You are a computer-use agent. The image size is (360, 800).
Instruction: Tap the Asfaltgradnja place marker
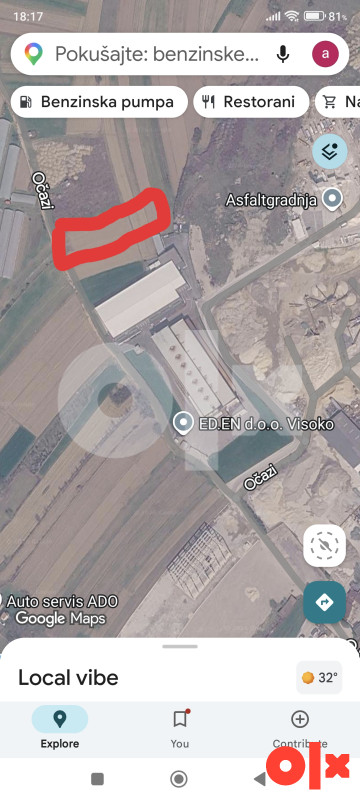333,199
